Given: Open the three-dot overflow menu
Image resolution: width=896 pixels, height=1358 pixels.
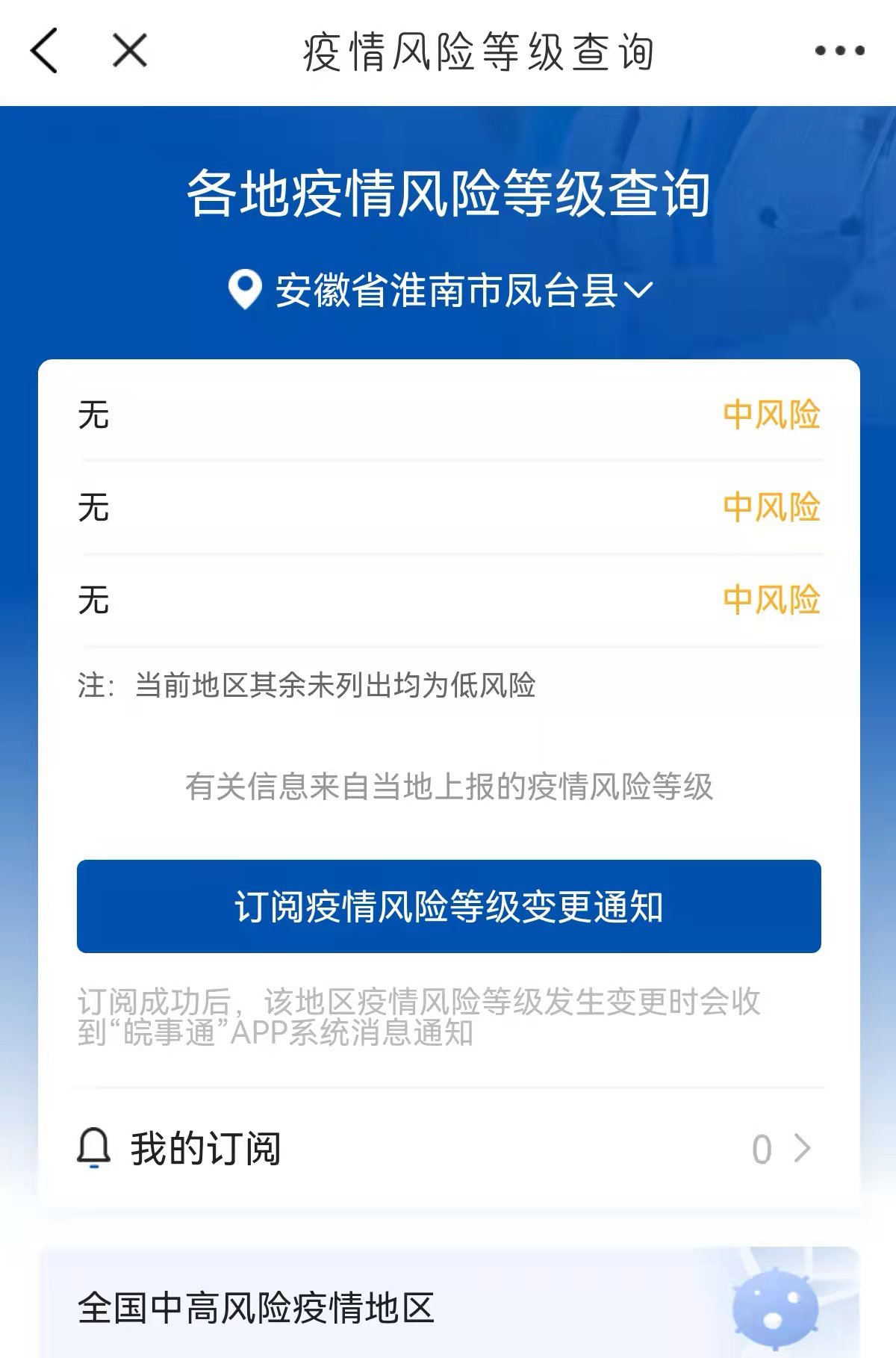Looking at the screenshot, I should point(839,51).
